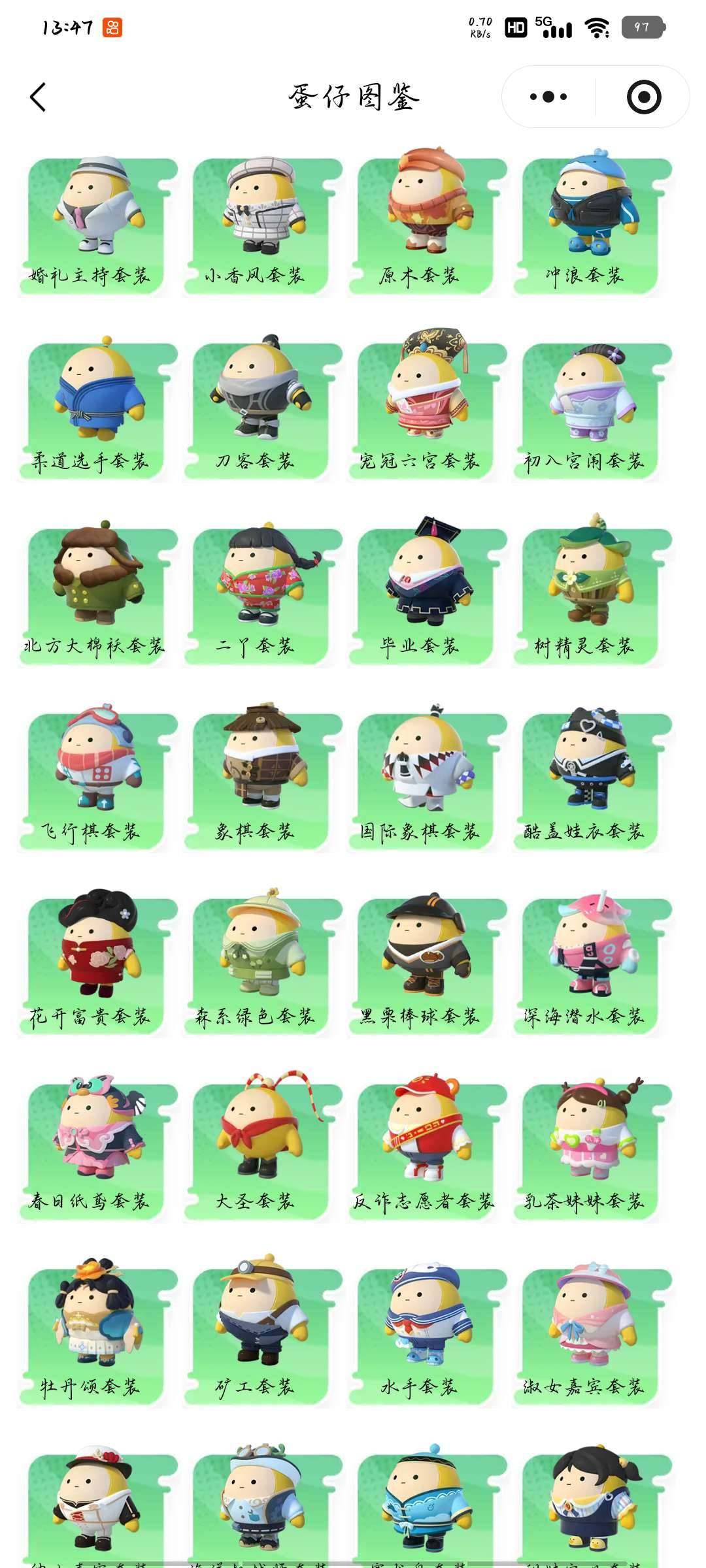View the 原木套装 entry
The height and width of the screenshot is (1568, 706).
pyautogui.click(x=428, y=225)
